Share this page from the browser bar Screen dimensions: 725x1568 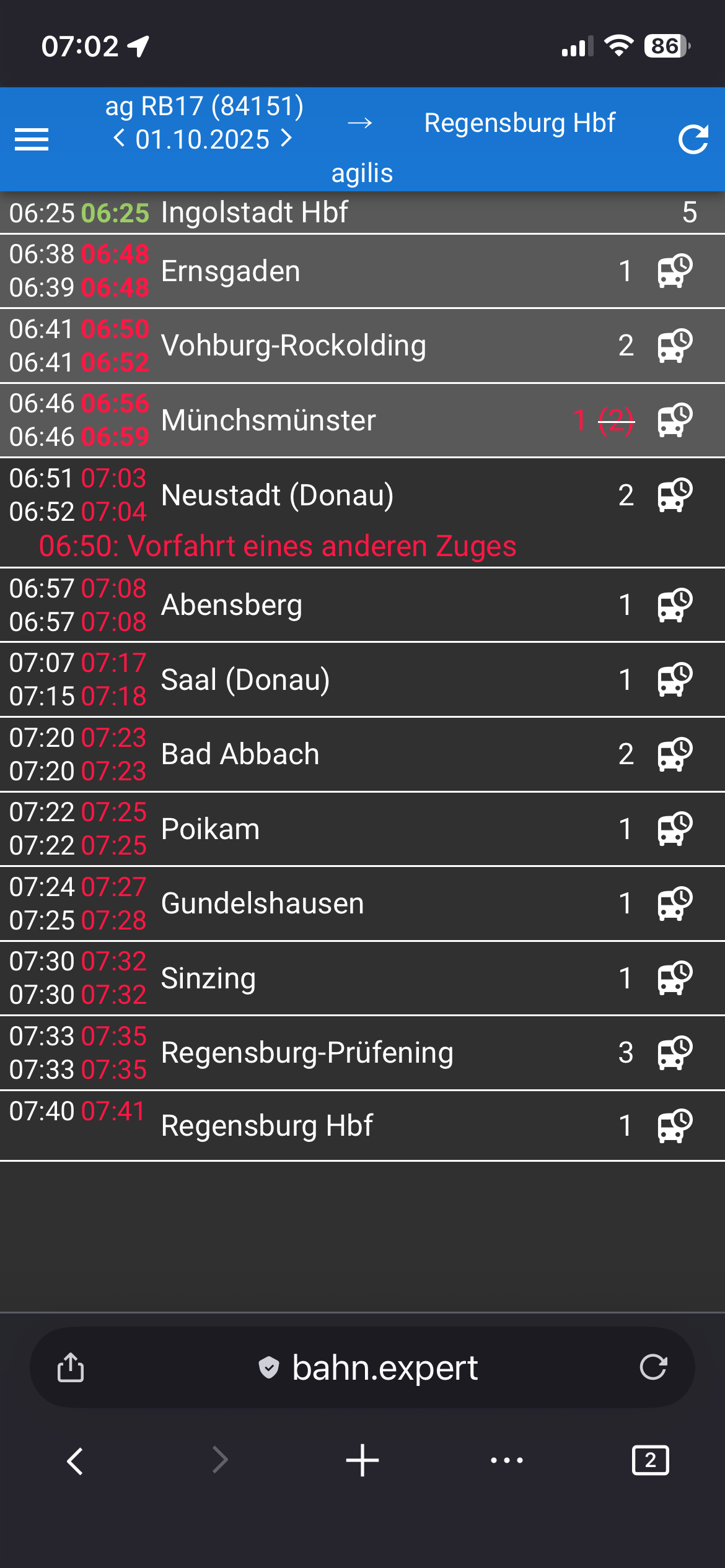(71, 1367)
